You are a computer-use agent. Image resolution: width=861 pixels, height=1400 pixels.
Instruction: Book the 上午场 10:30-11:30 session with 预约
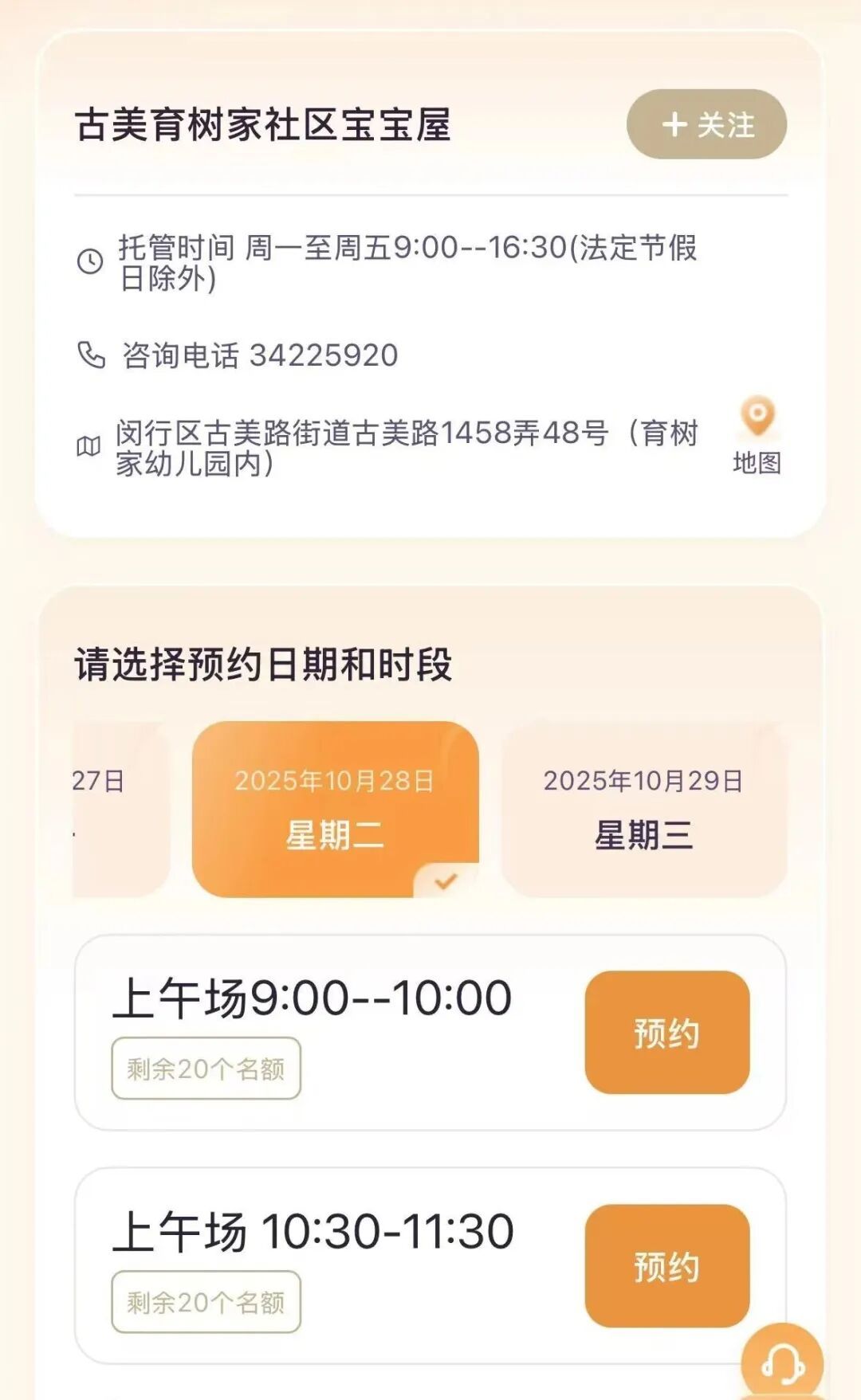[666, 1265]
